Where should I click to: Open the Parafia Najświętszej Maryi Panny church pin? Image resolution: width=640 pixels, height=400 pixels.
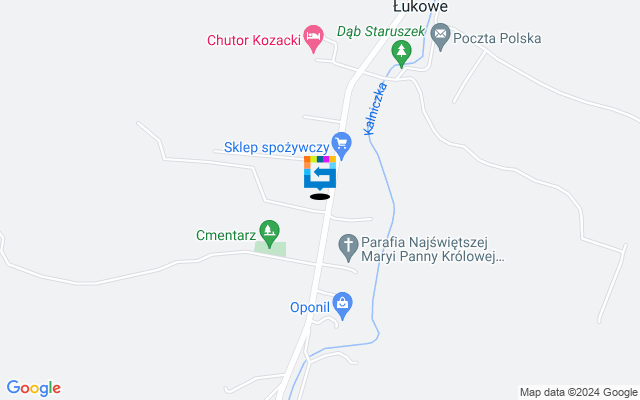(x=347, y=243)
